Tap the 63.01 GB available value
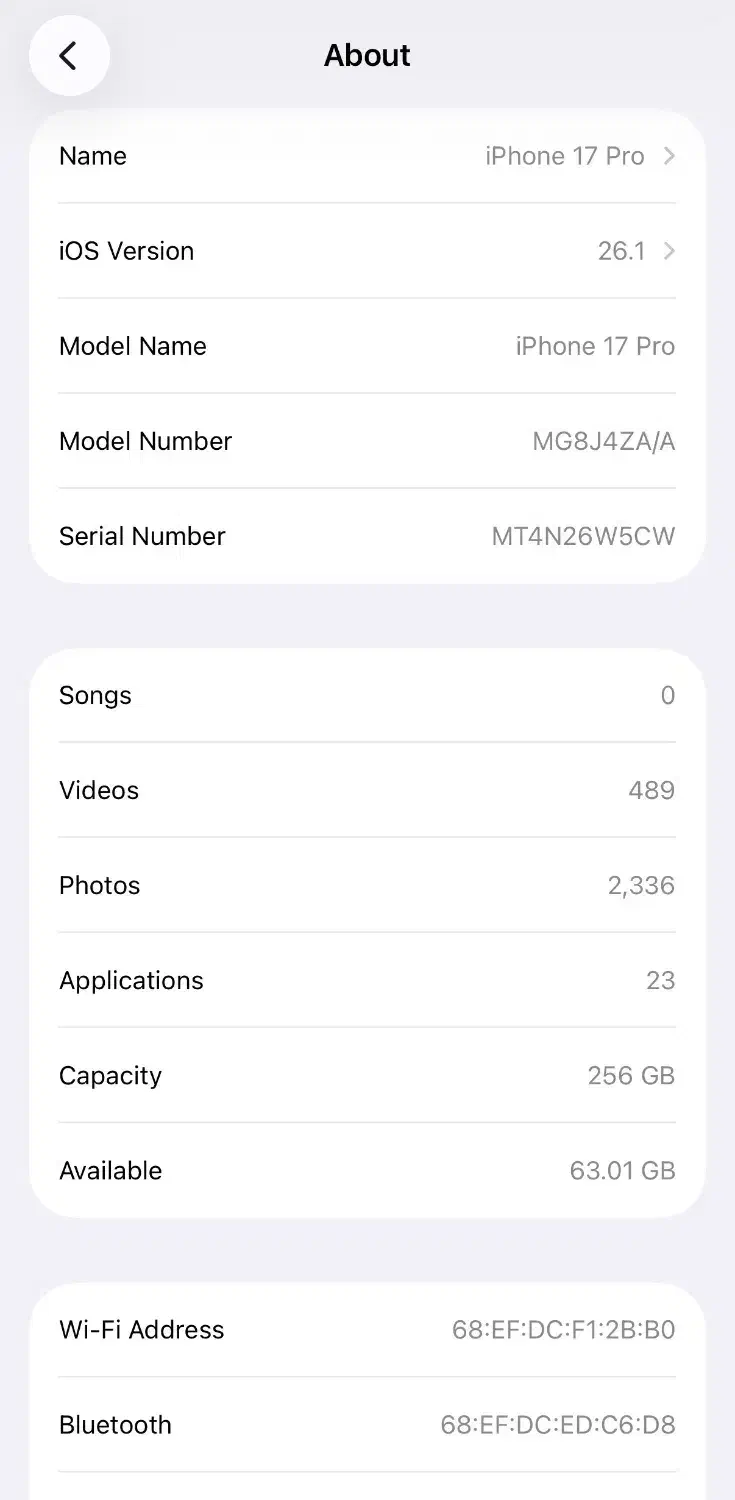735x1500 pixels. [x=622, y=1170]
